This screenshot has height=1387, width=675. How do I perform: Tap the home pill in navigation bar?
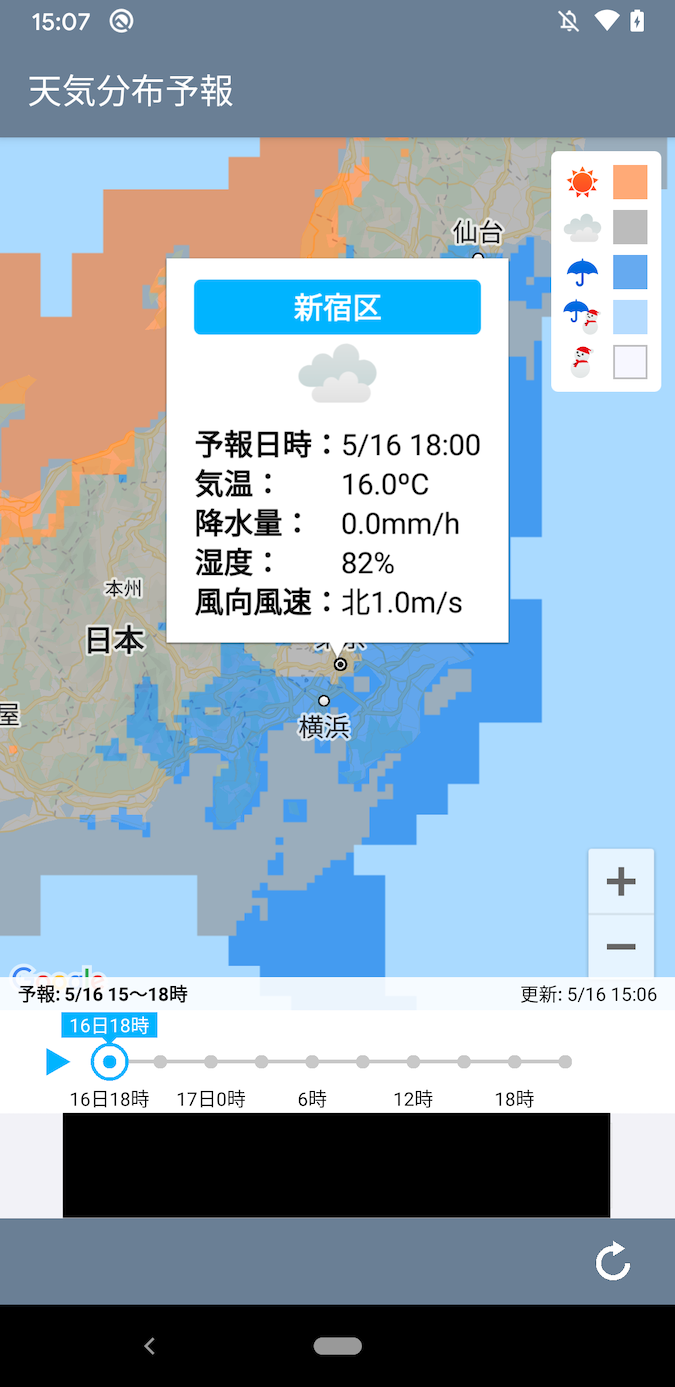click(337, 1346)
